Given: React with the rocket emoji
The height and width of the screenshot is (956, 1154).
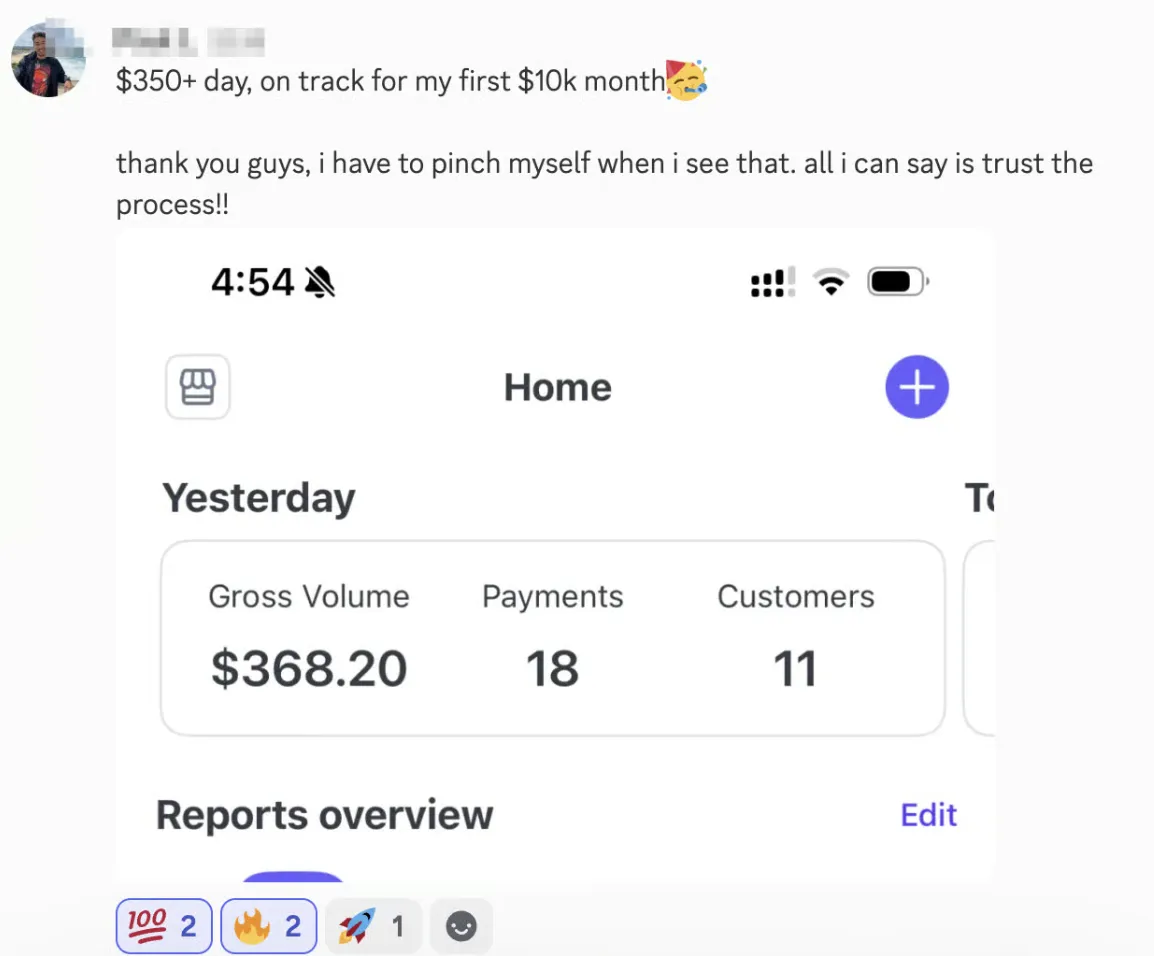Looking at the screenshot, I should pos(372,927).
